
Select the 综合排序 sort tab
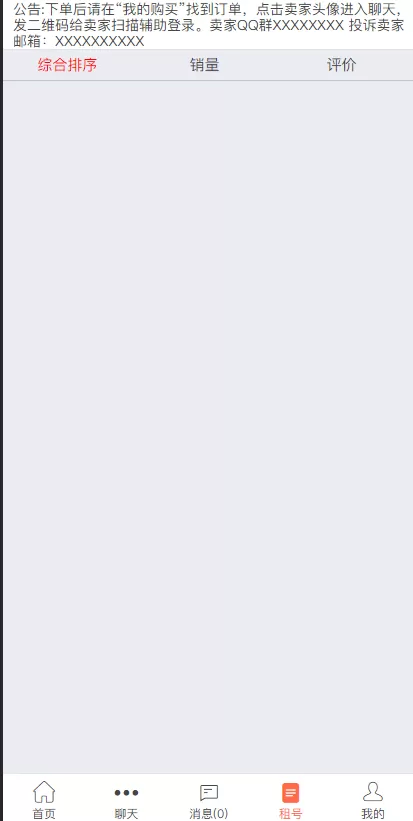(68, 65)
